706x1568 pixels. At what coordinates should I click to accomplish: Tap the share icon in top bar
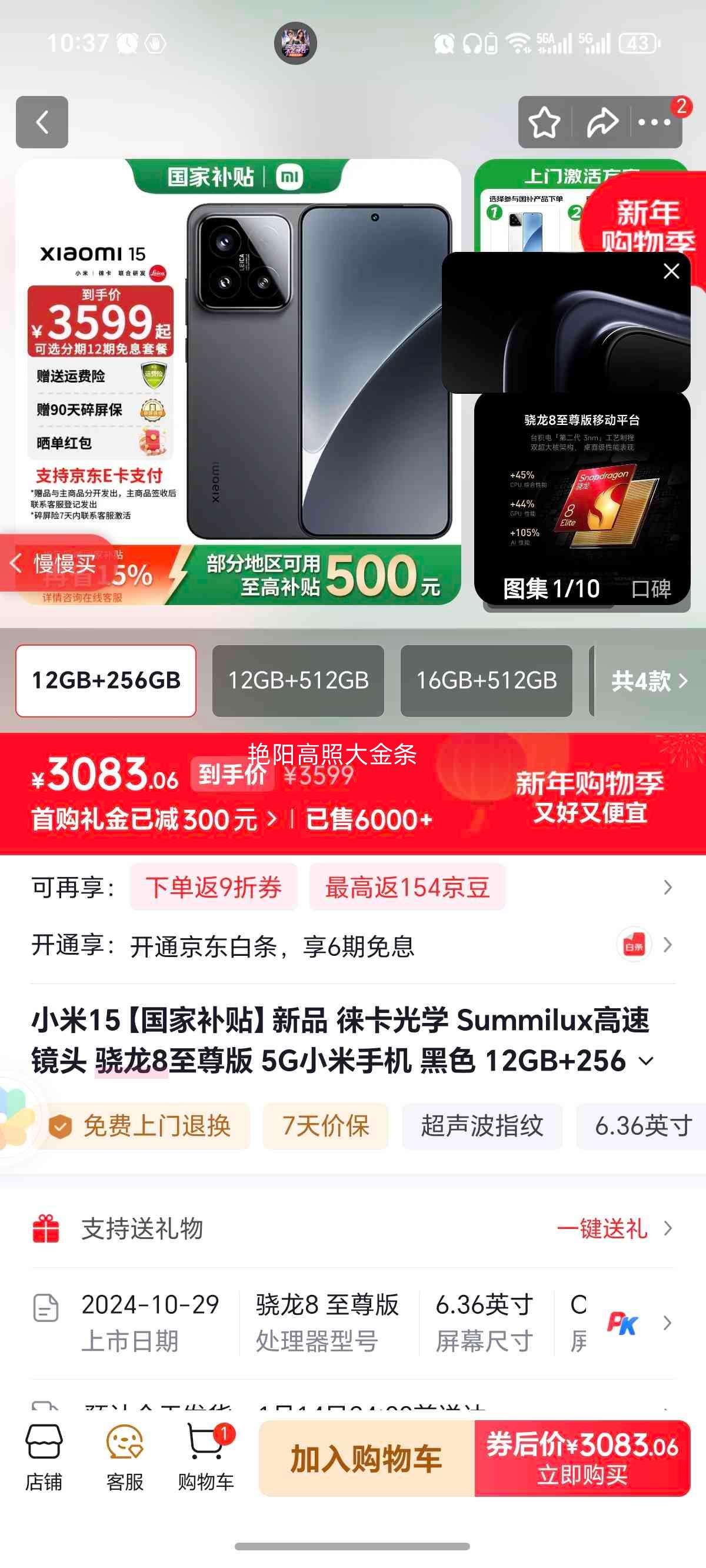(x=601, y=122)
